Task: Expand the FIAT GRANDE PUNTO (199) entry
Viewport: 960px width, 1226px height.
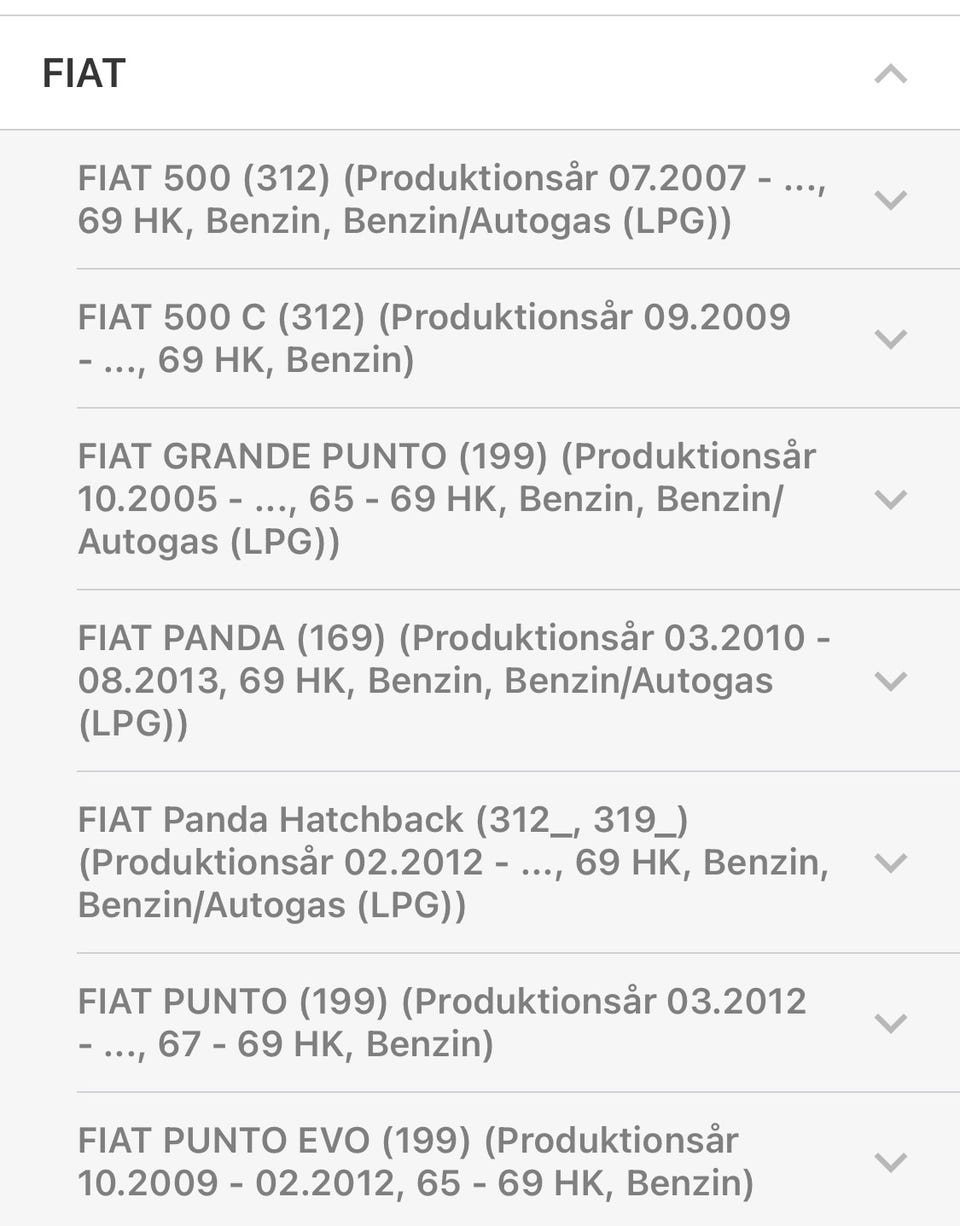Action: (x=890, y=499)
